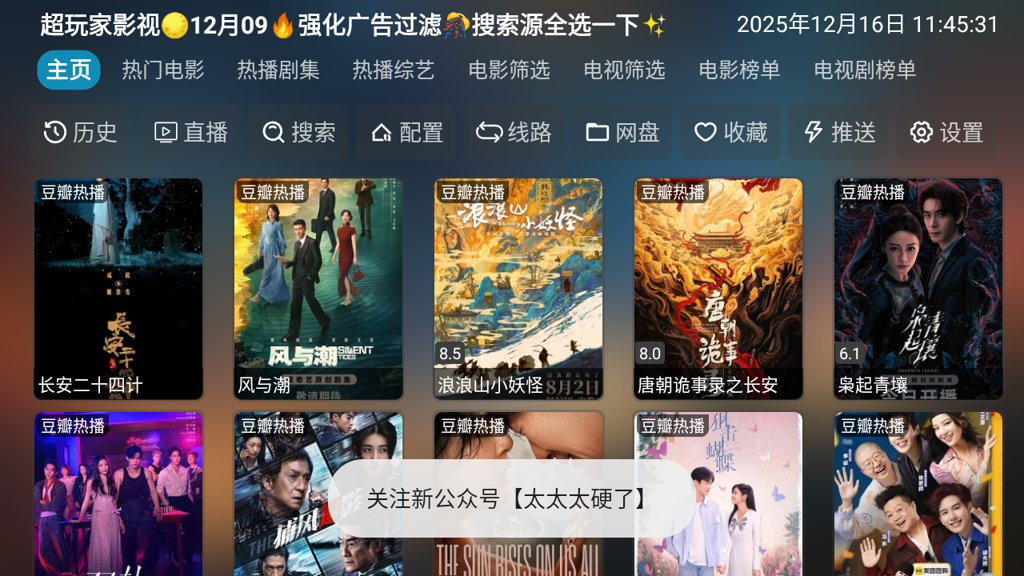The width and height of the screenshot is (1024, 576).
Task: Open the 直播 live section
Action: click(x=191, y=132)
